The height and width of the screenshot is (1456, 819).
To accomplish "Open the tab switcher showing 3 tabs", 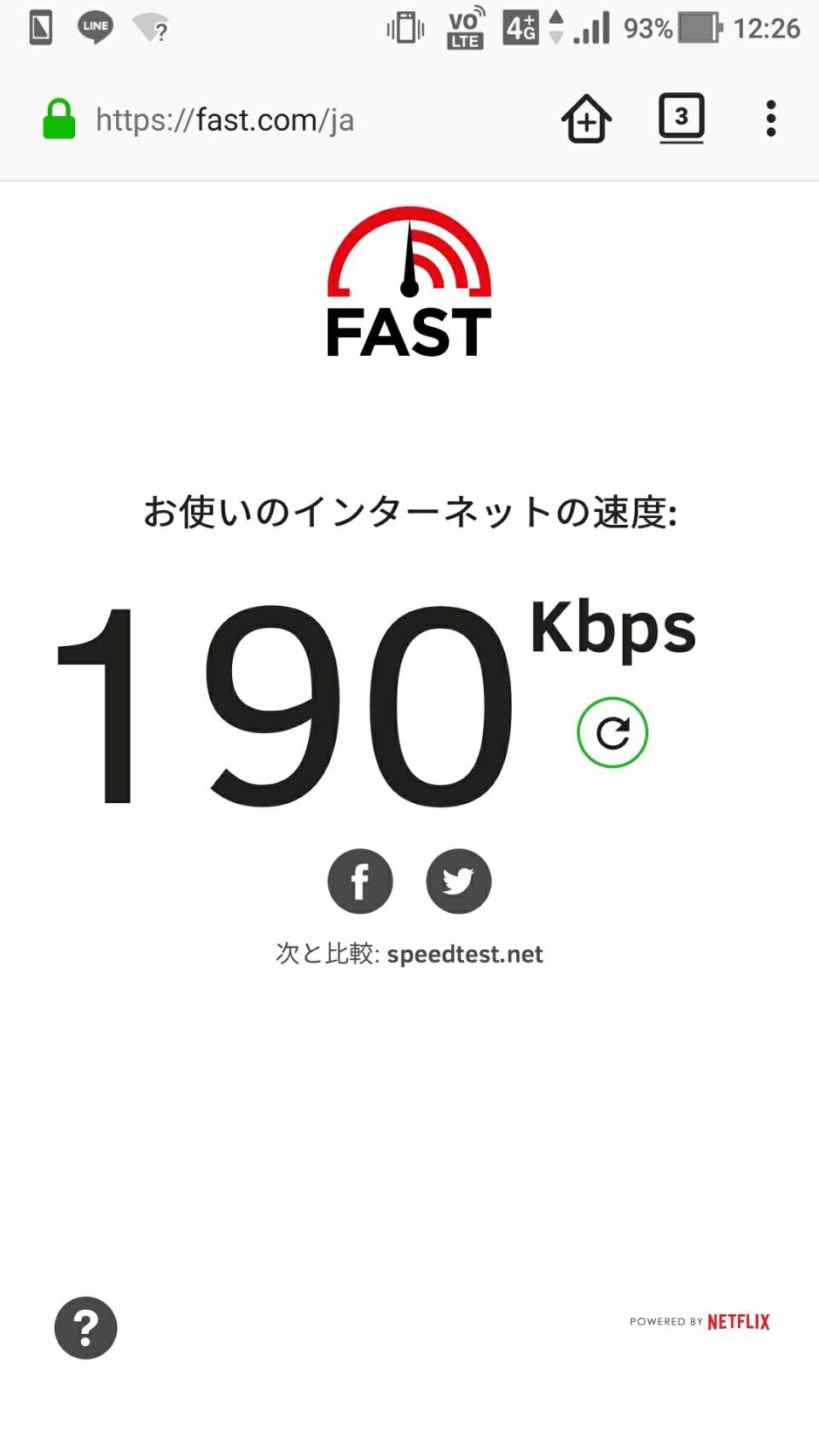I will (x=681, y=118).
